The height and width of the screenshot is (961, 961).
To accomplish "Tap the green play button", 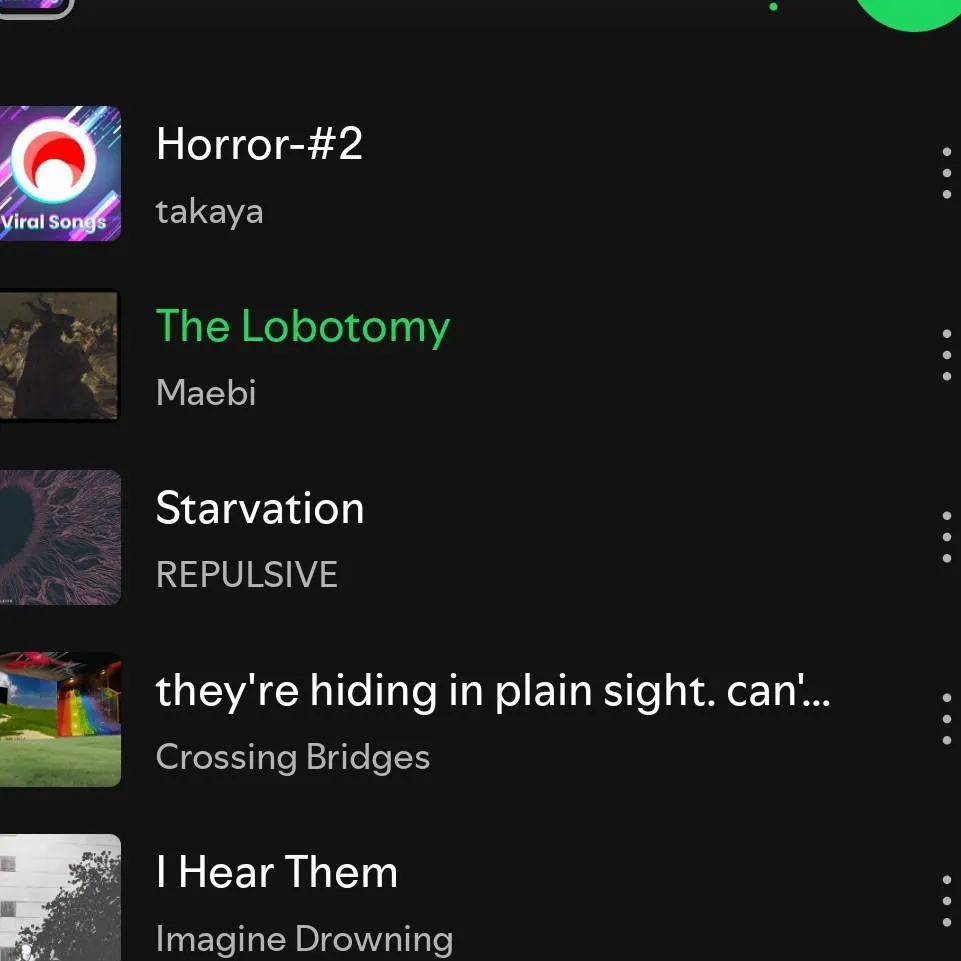I will [x=912, y=8].
